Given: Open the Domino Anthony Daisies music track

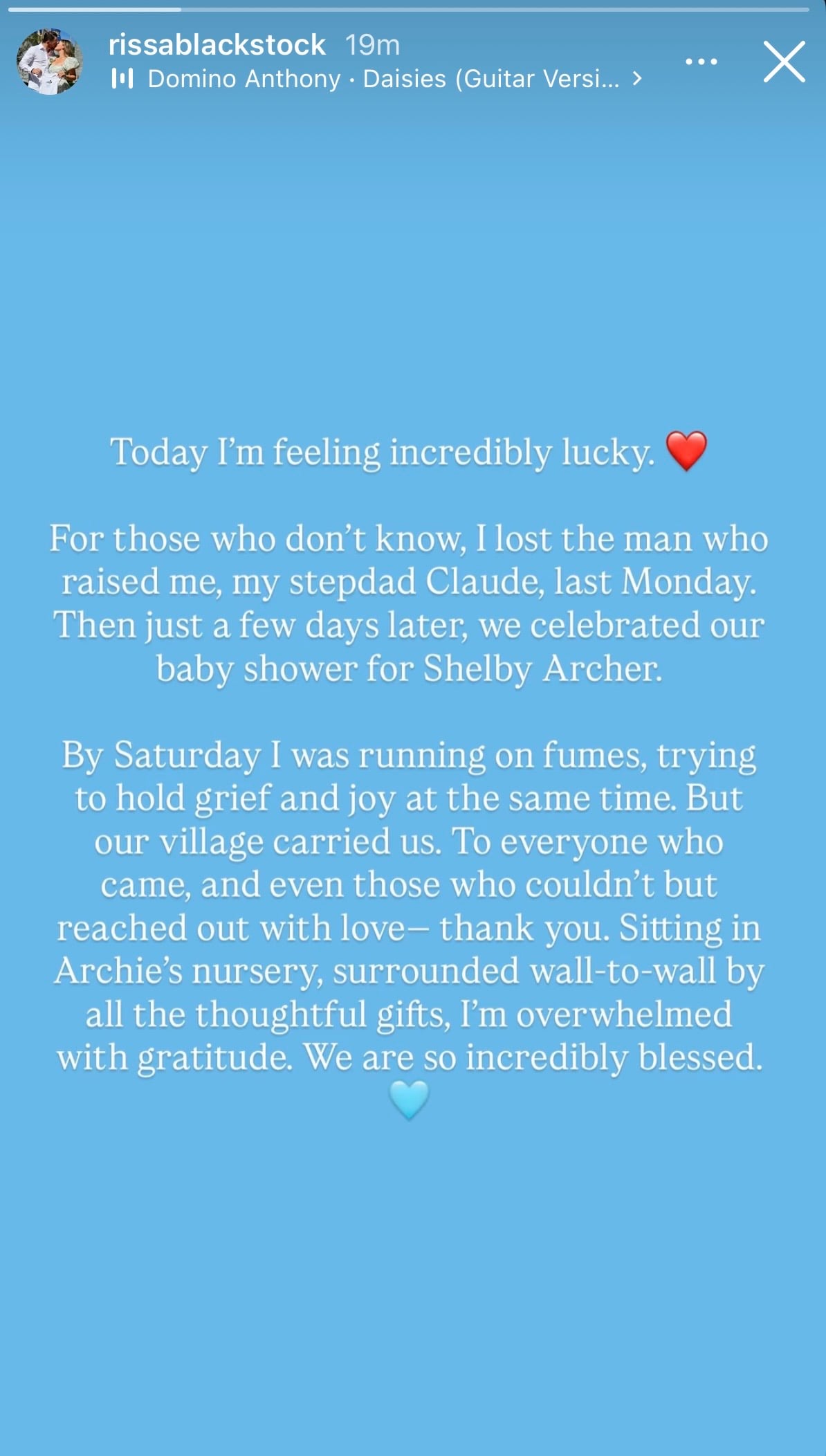Looking at the screenshot, I should [377, 79].
